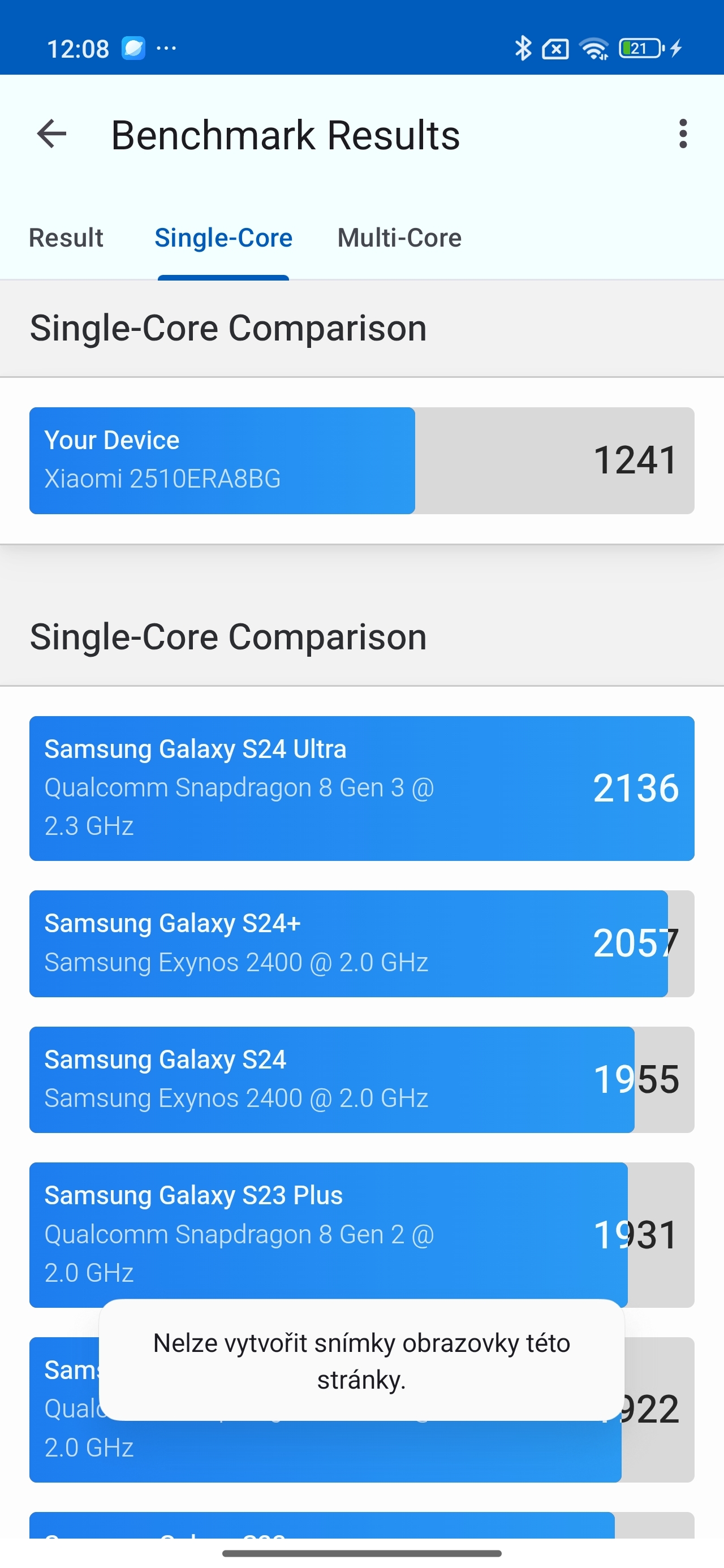The height and width of the screenshot is (1568, 724).
Task: Tap the Samsung Galaxy S23 Plus entry
Action: click(361, 1234)
